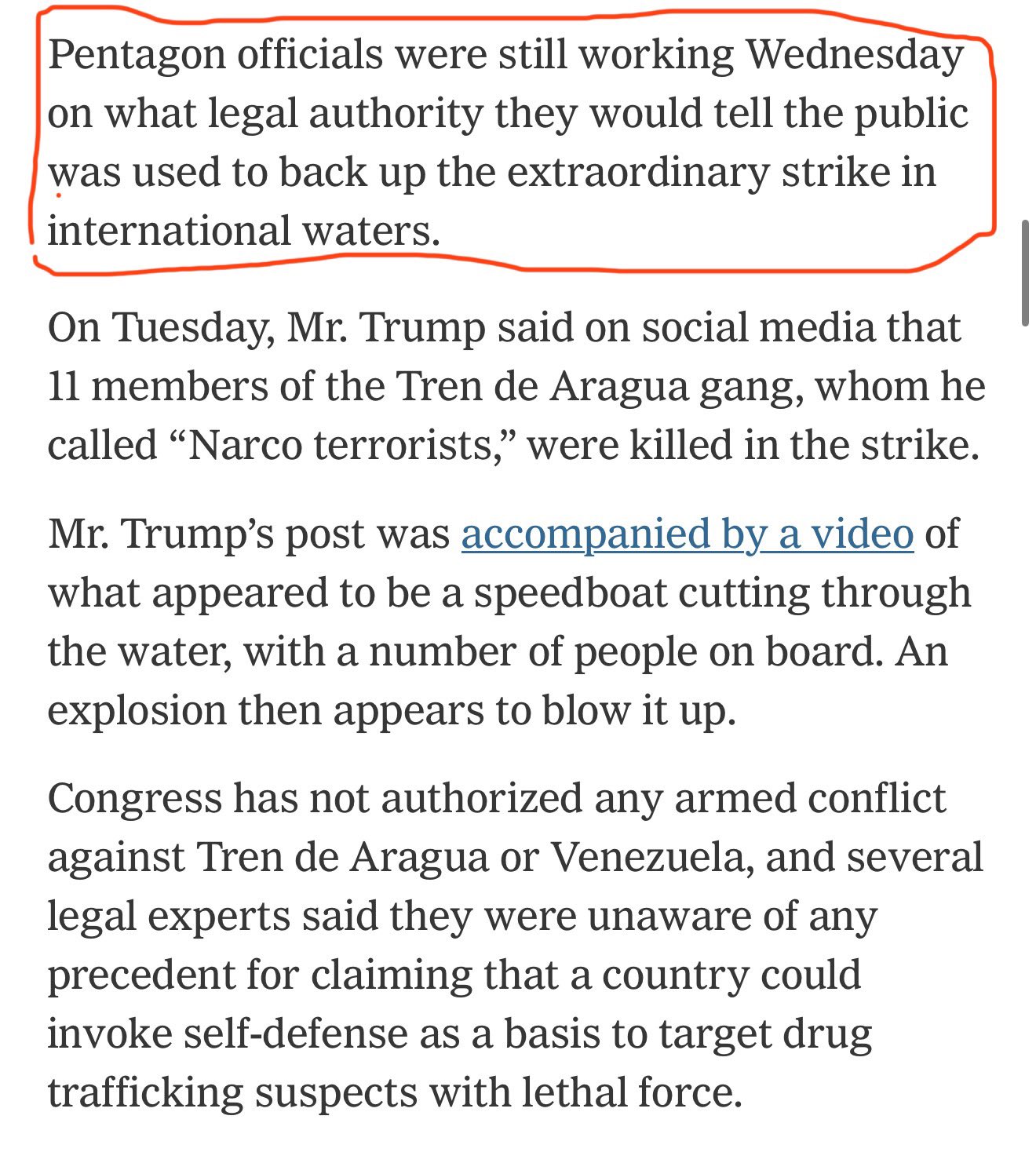Open the "accompanied by a video" link
1036x1174 pixels.
[x=687, y=534]
